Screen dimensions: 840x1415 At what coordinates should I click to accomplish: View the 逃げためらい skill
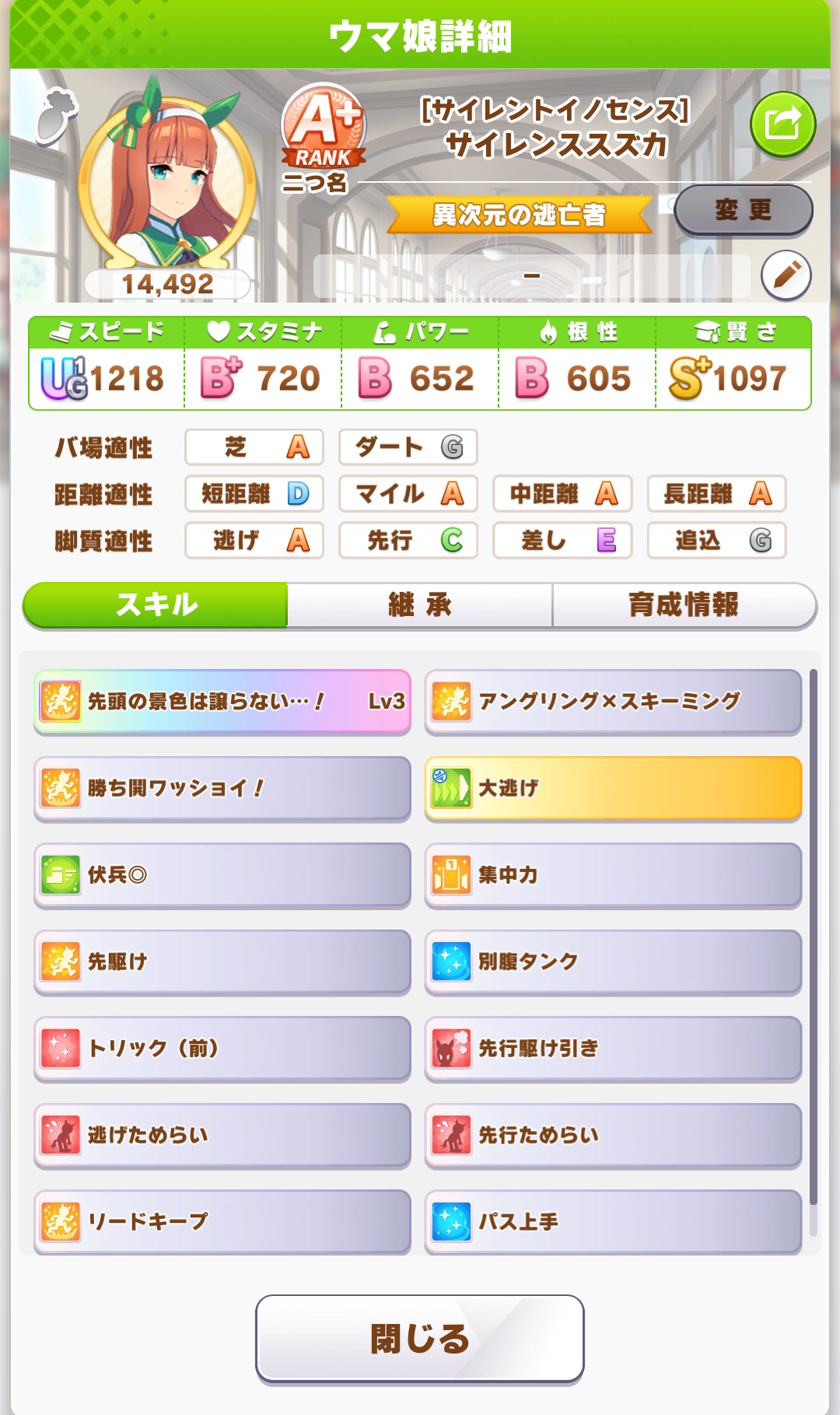pos(222,1135)
